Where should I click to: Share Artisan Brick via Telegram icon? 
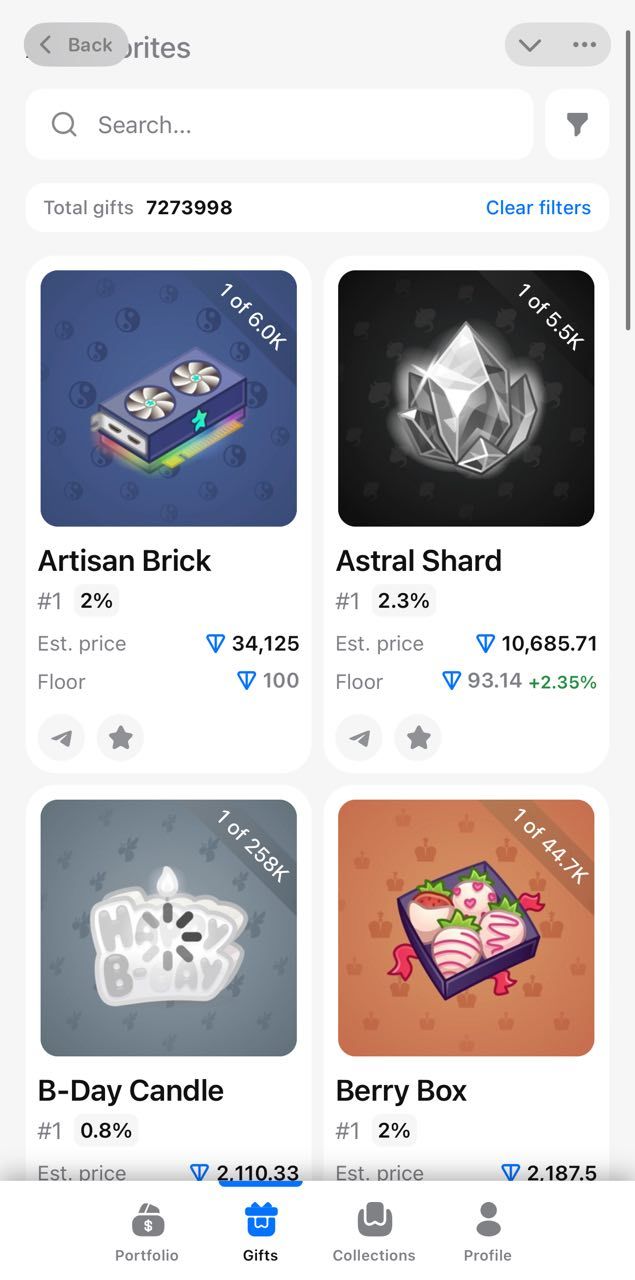coord(61,738)
